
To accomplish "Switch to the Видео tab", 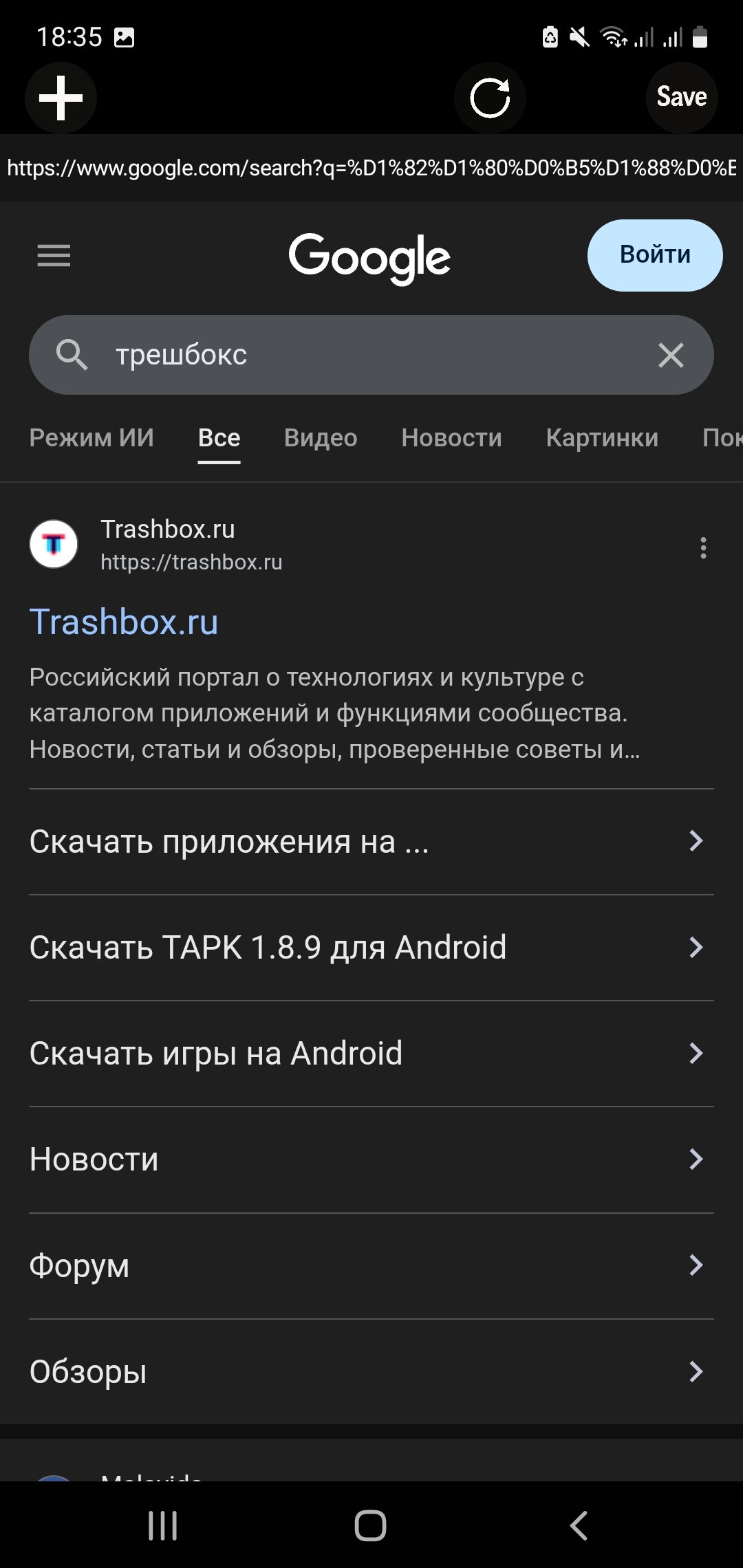I will 321,438.
